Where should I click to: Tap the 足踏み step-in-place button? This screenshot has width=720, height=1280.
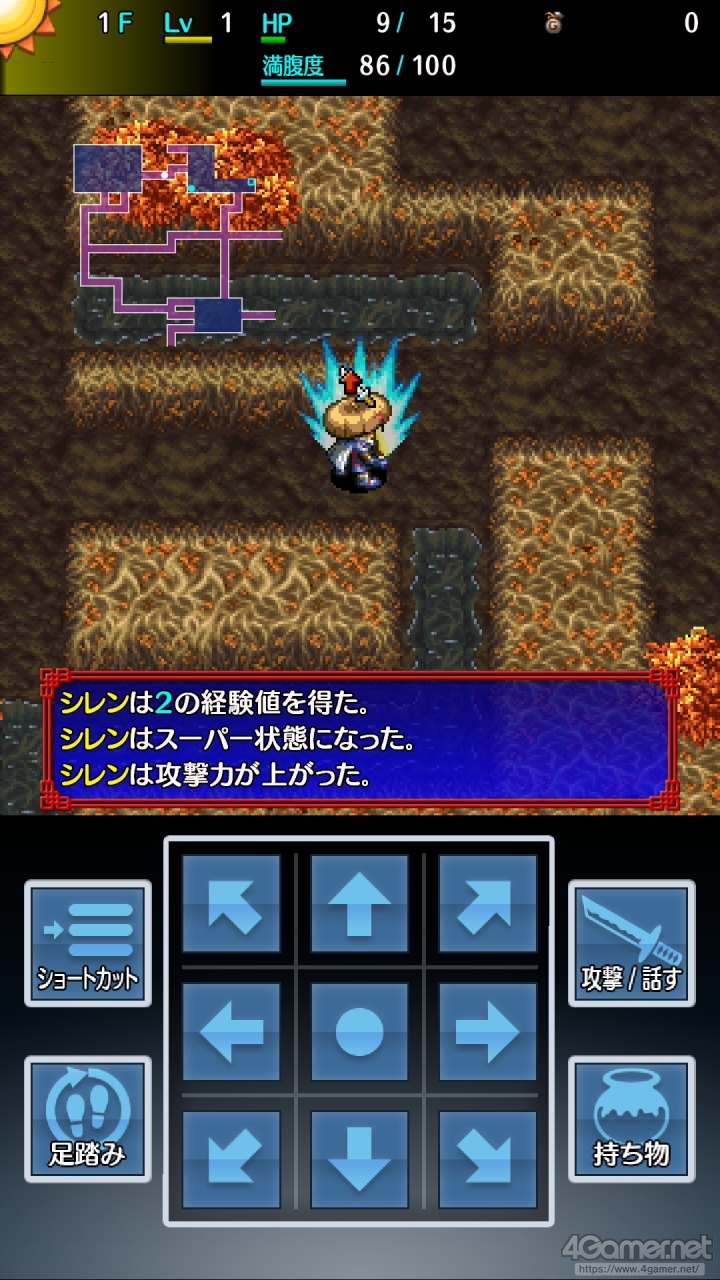pyautogui.click(x=88, y=1119)
